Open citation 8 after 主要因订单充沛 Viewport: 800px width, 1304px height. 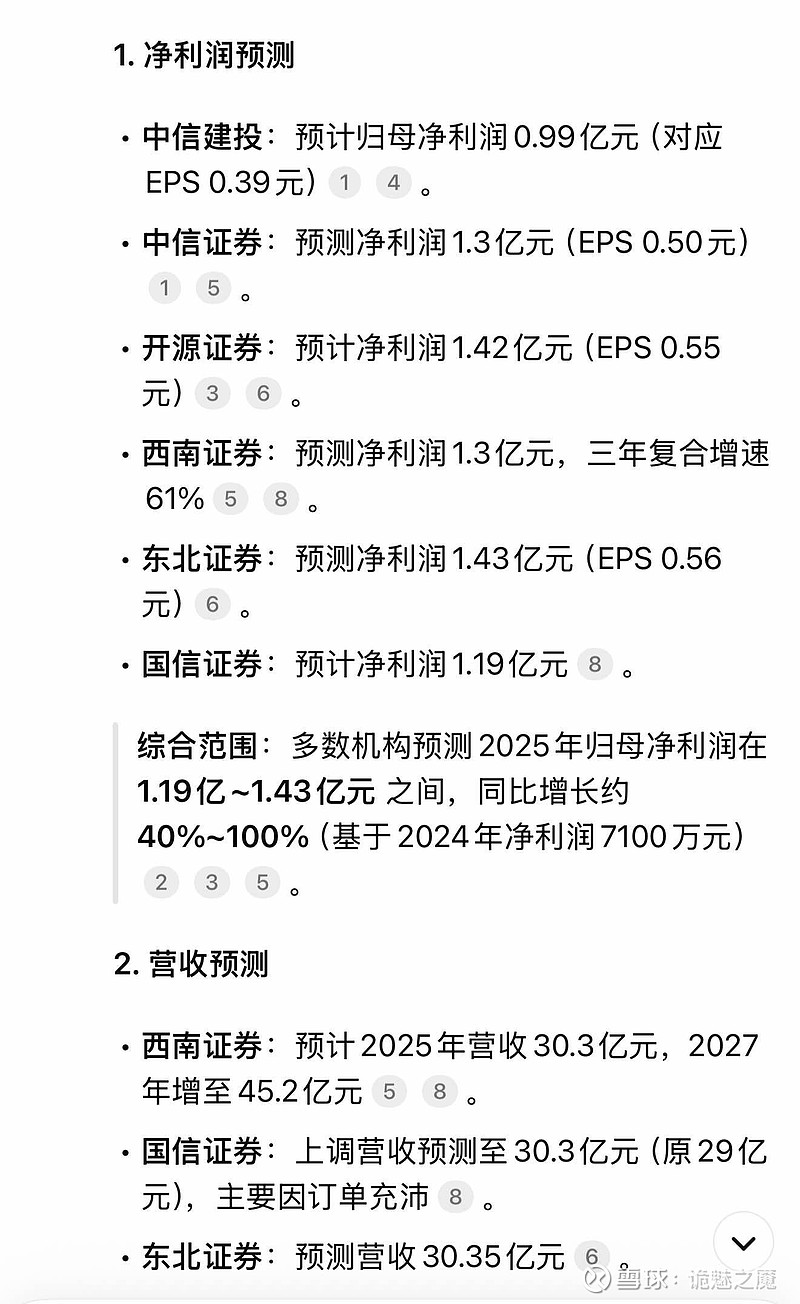pyautogui.click(x=455, y=1196)
